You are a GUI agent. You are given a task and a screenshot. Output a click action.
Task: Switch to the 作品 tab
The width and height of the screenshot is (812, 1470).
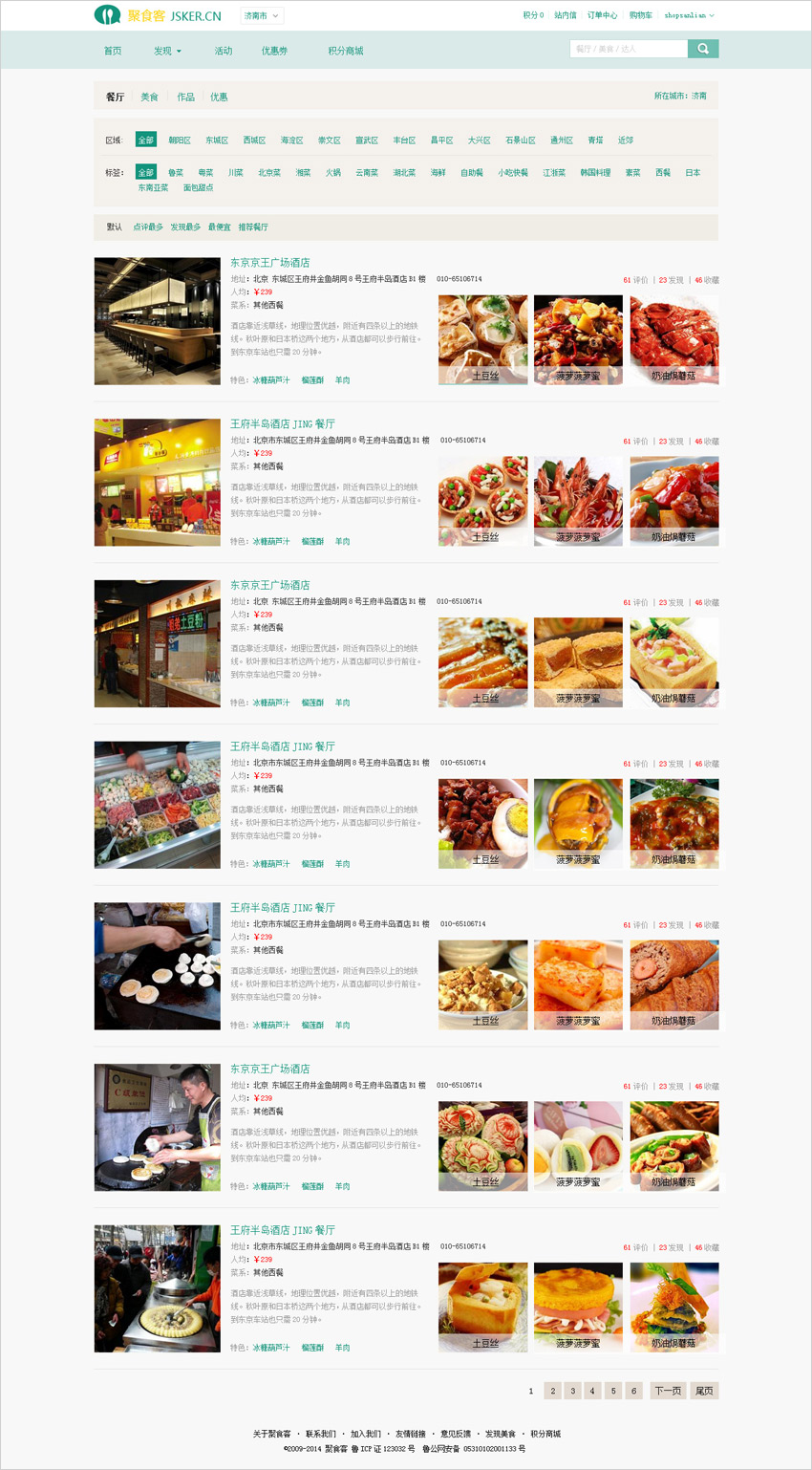(x=185, y=97)
